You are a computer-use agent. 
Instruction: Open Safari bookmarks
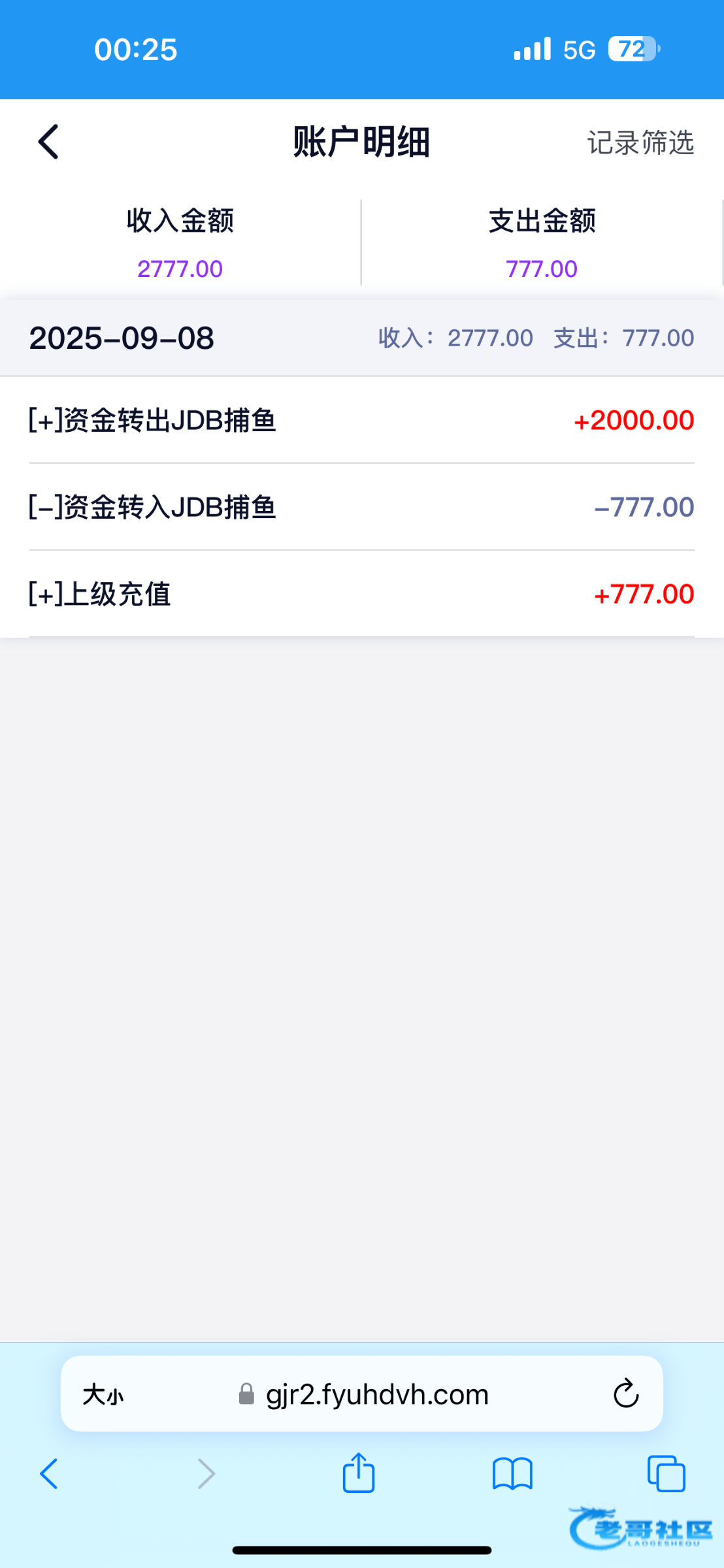point(512,1474)
